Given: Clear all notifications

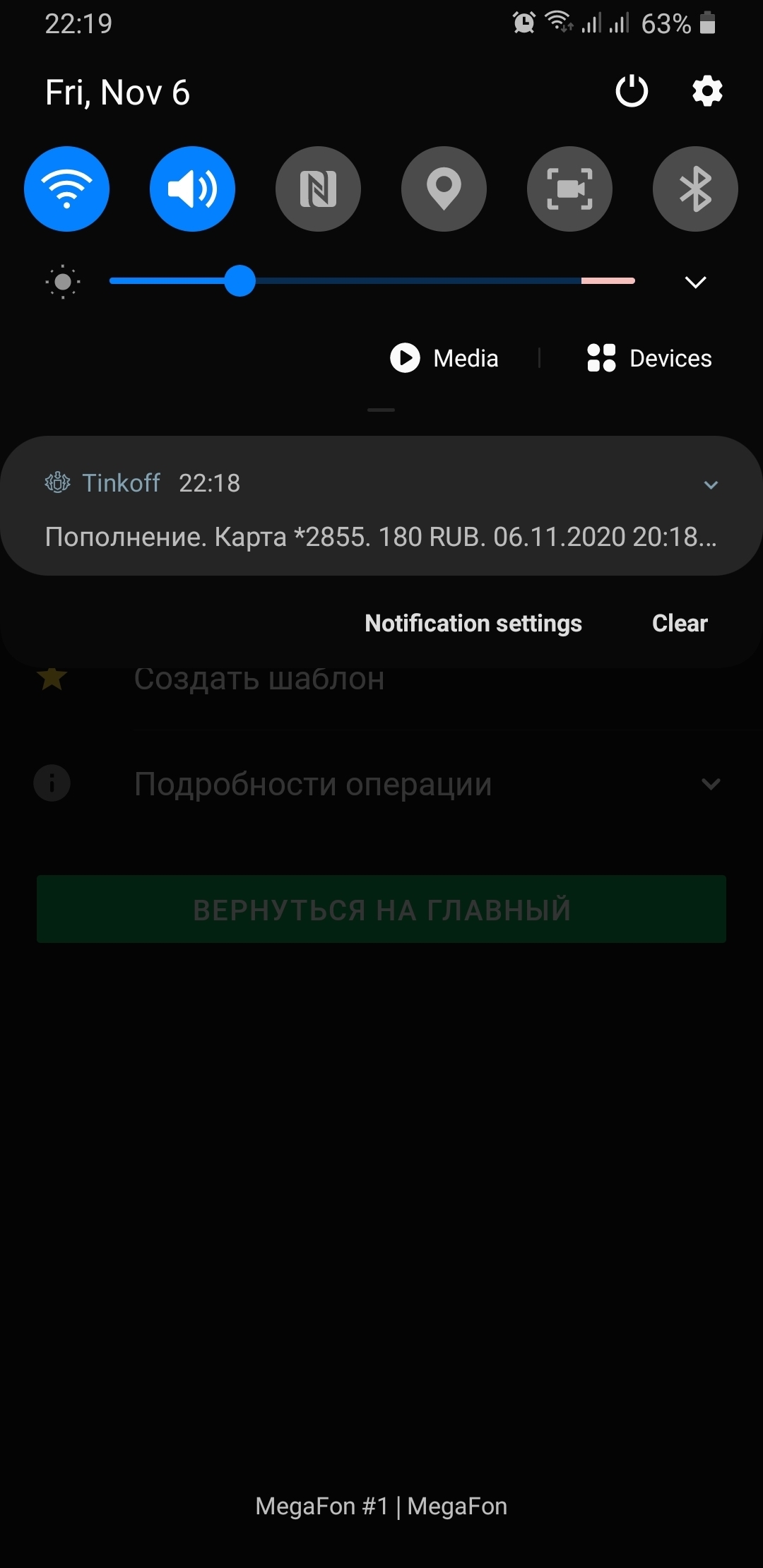Looking at the screenshot, I should (x=680, y=623).
